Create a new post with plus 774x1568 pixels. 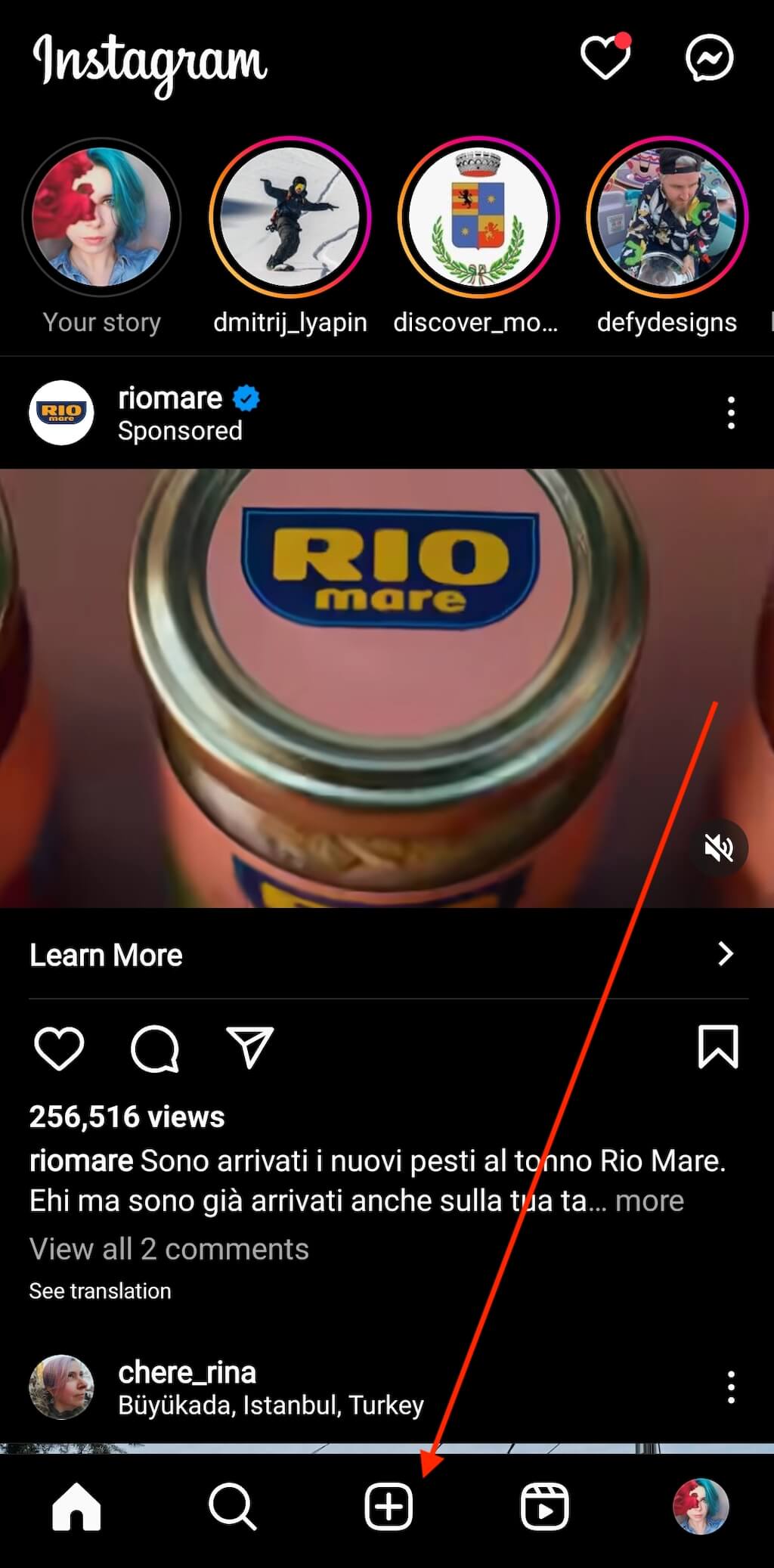pyautogui.click(x=389, y=1506)
